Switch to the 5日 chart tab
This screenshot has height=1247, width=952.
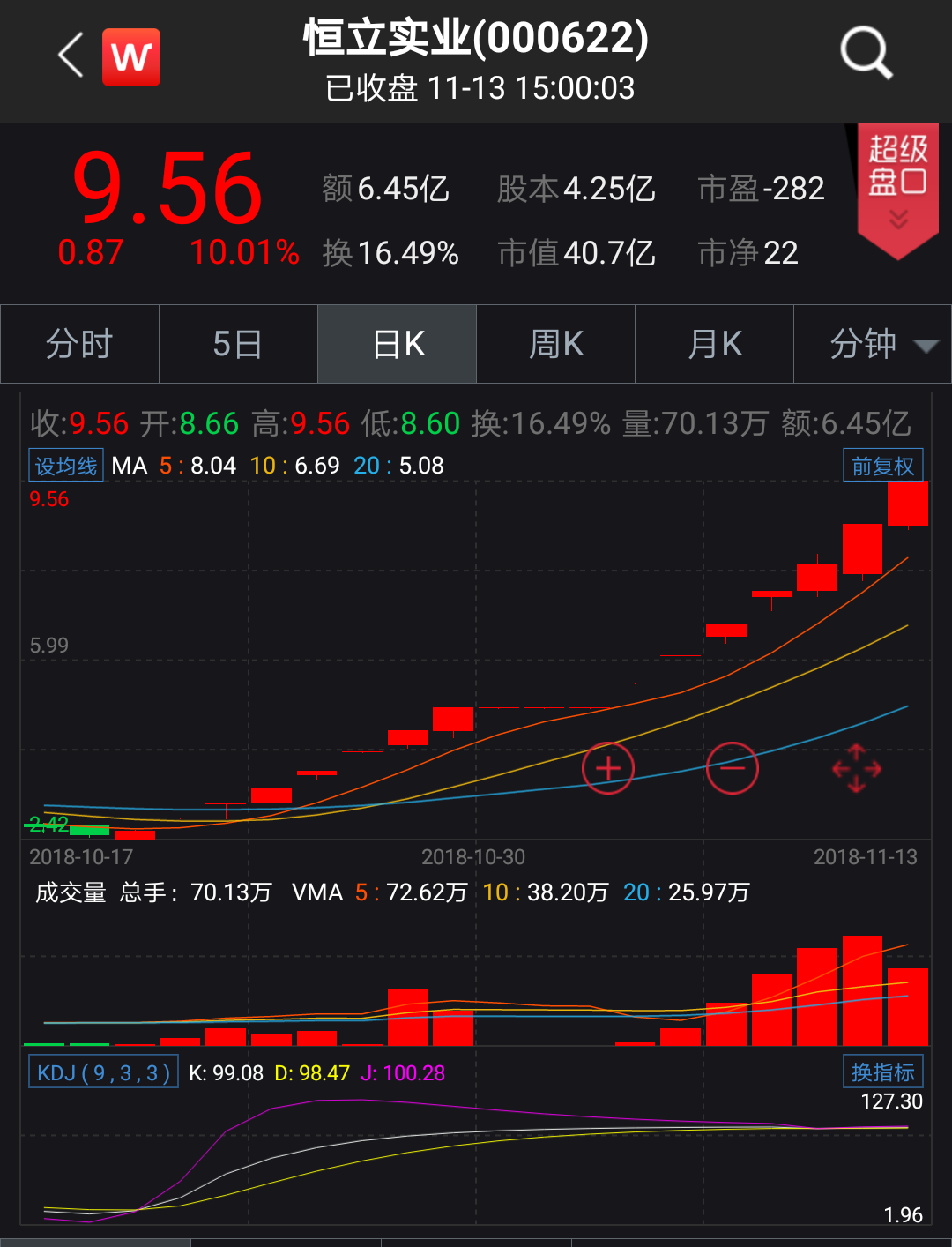pyautogui.click(x=238, y=344)
